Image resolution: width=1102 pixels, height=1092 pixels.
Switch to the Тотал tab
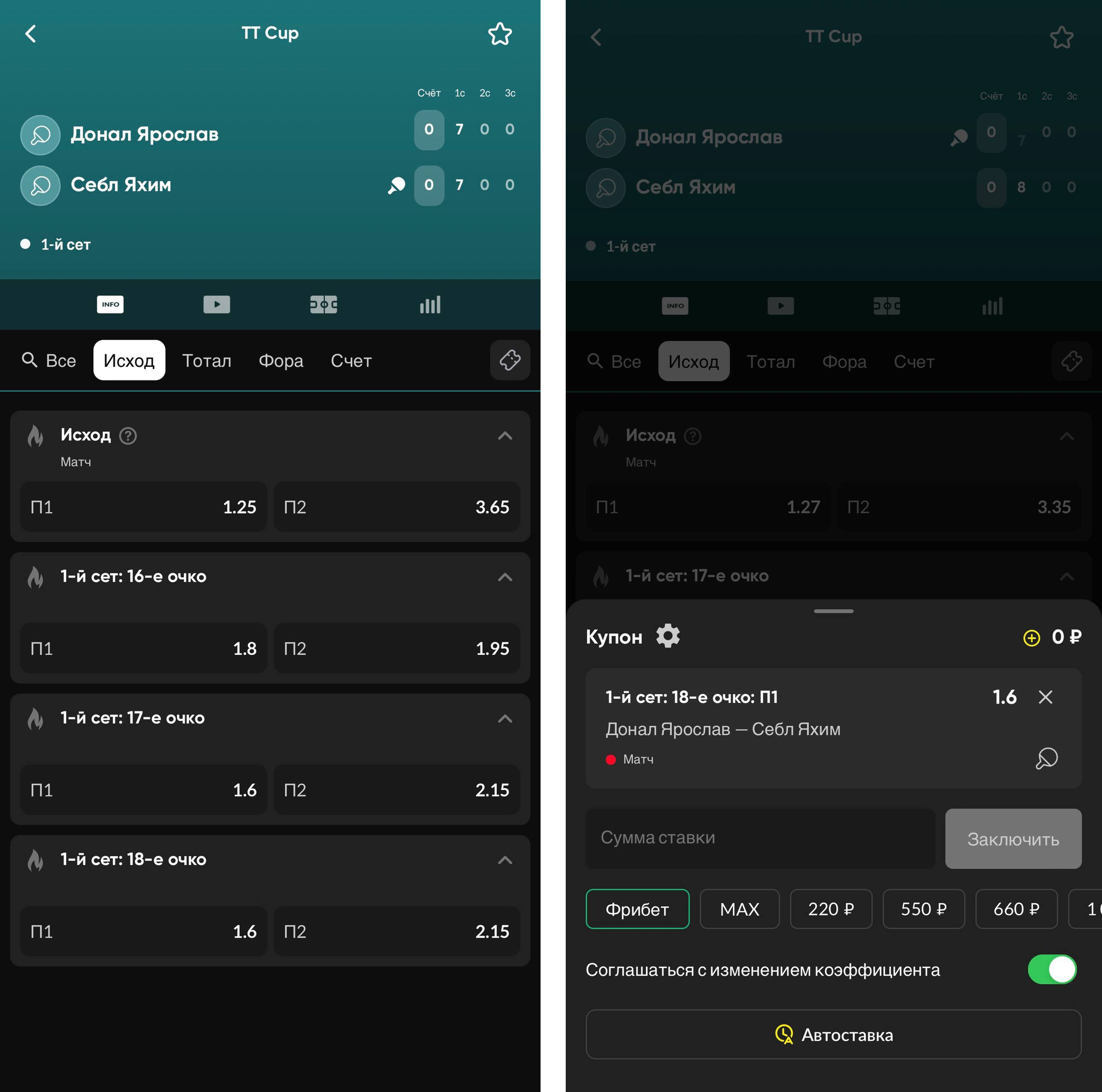coord(206,361)
